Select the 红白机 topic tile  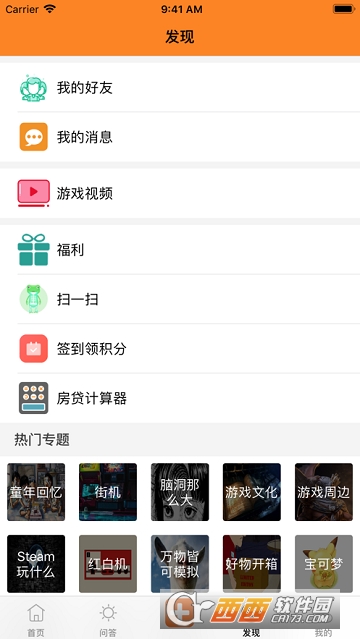pyautogui.click(x=108, y=564)
